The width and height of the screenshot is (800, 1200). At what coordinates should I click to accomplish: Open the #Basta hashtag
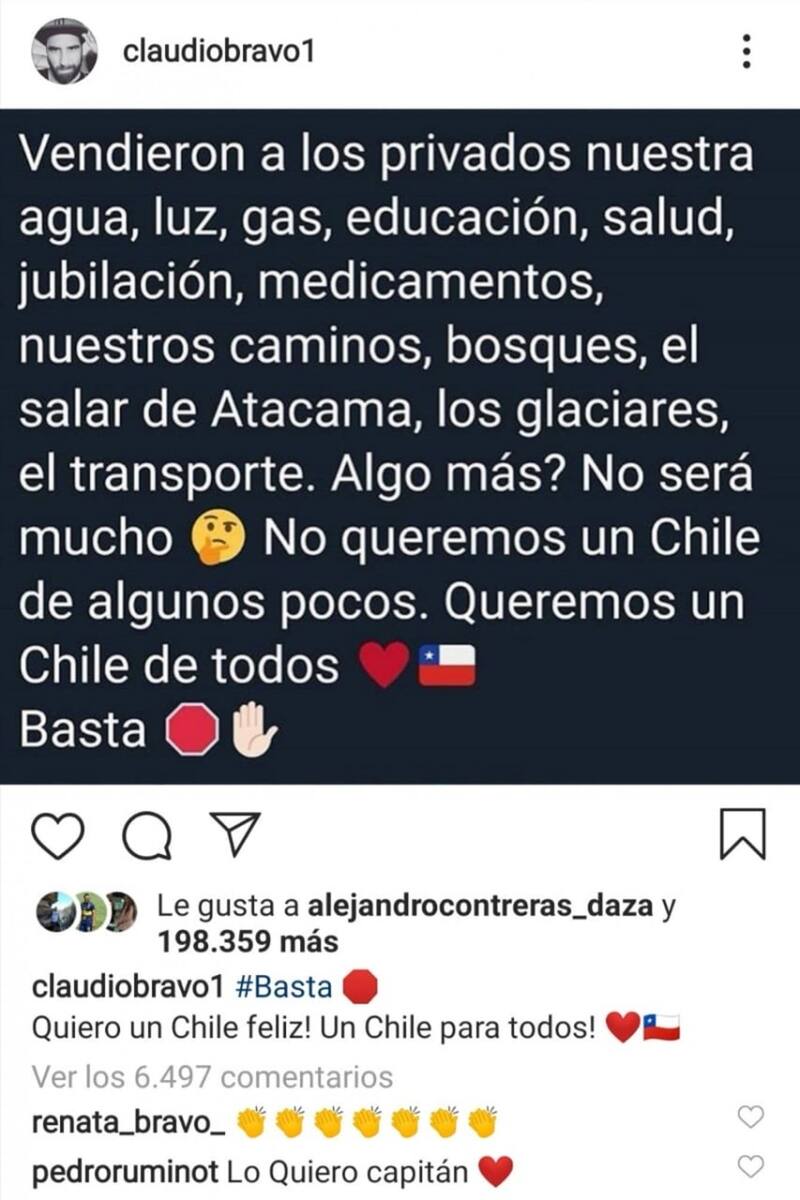pos(285,987)
